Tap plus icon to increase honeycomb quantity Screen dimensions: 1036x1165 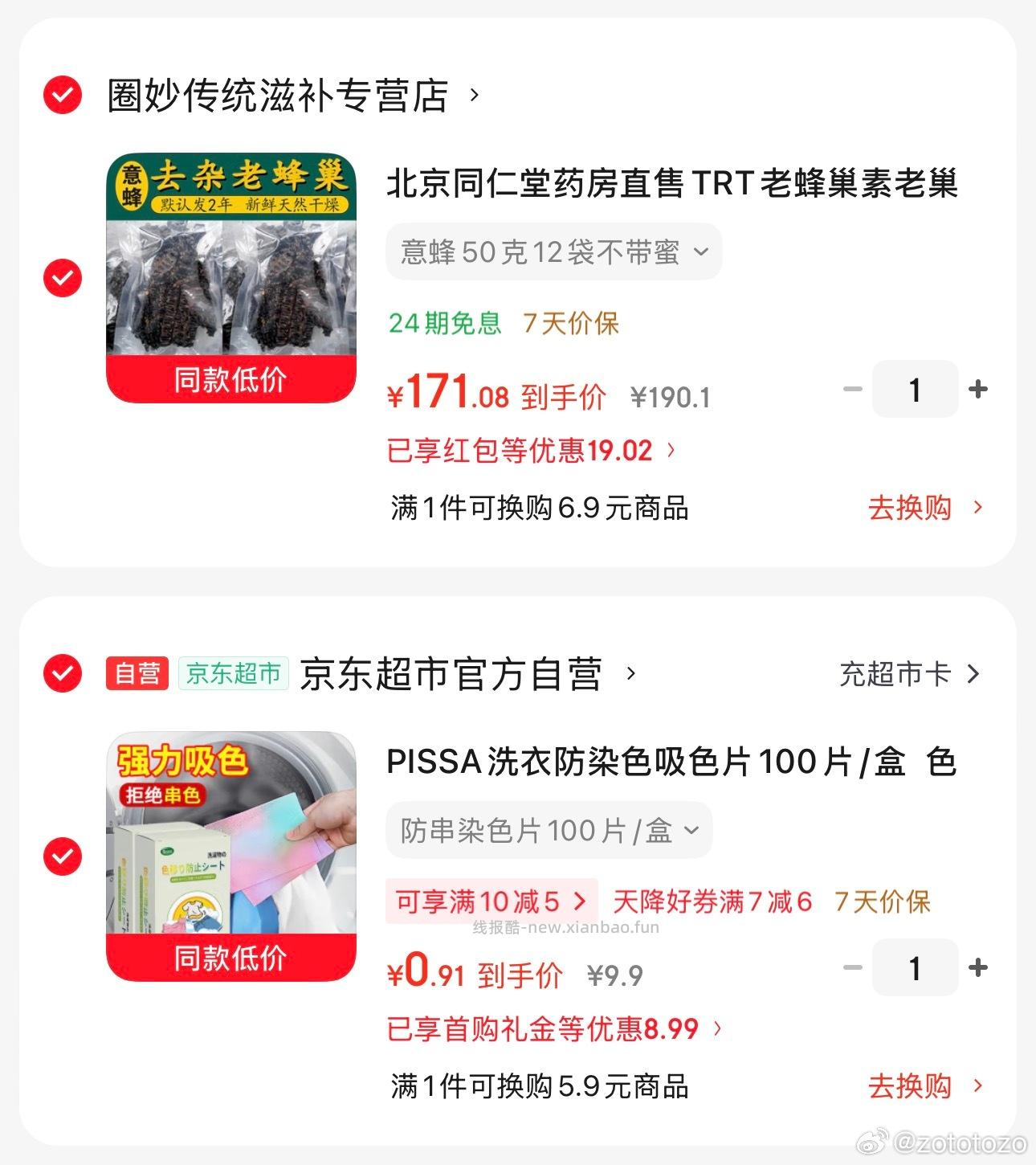(x=978, y=389)
